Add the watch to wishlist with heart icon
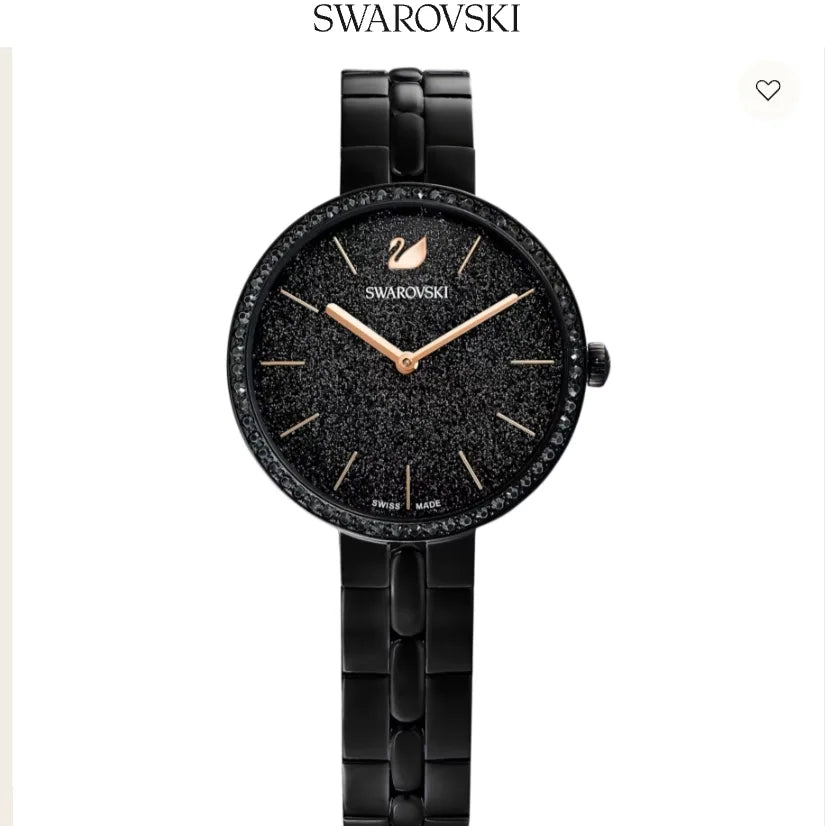The height and width of the screenshot is (826, 825). pos(767,91)
